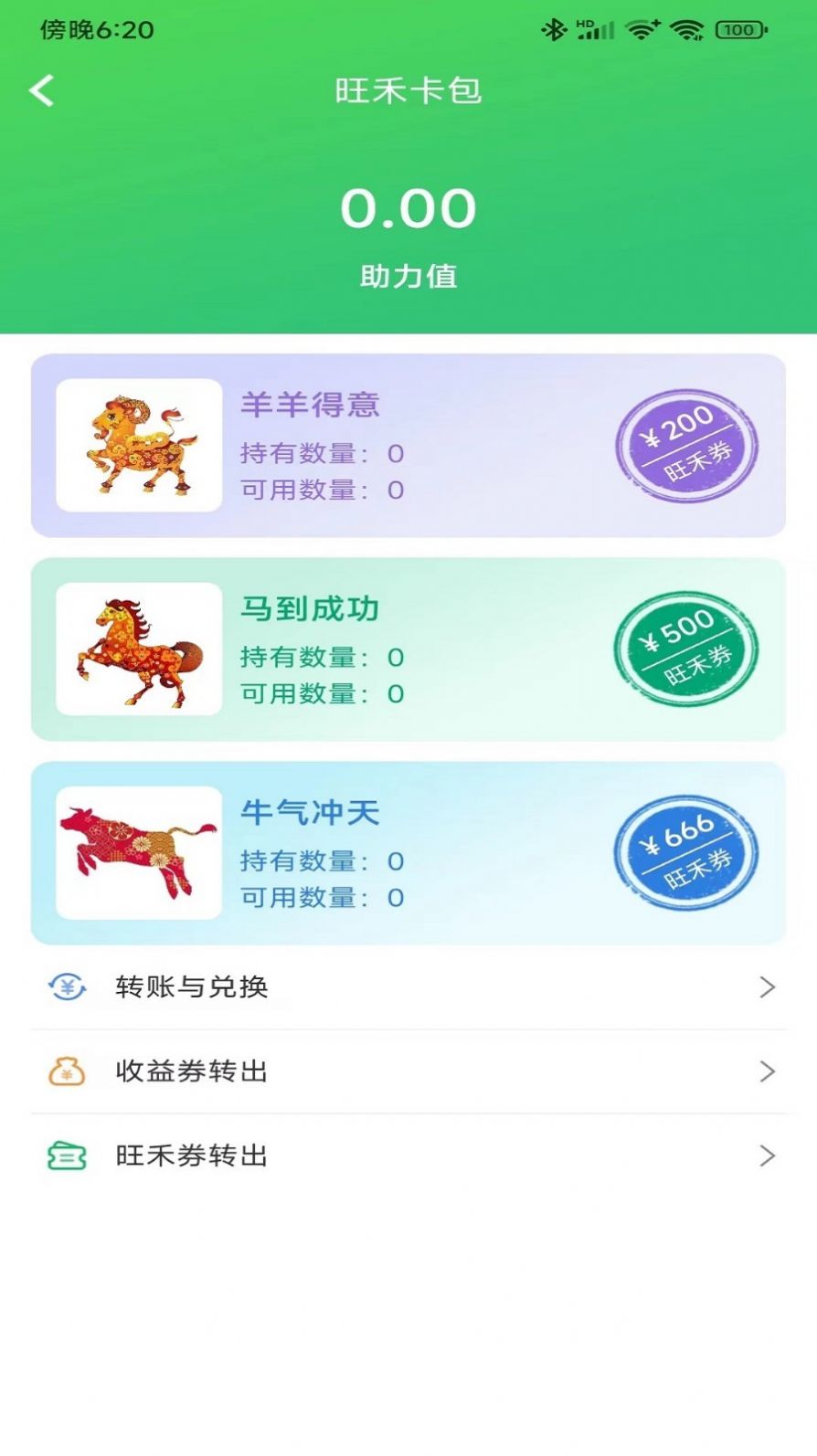Open the 羊羊得意 ¥200 voucher card

pos(408,446)
